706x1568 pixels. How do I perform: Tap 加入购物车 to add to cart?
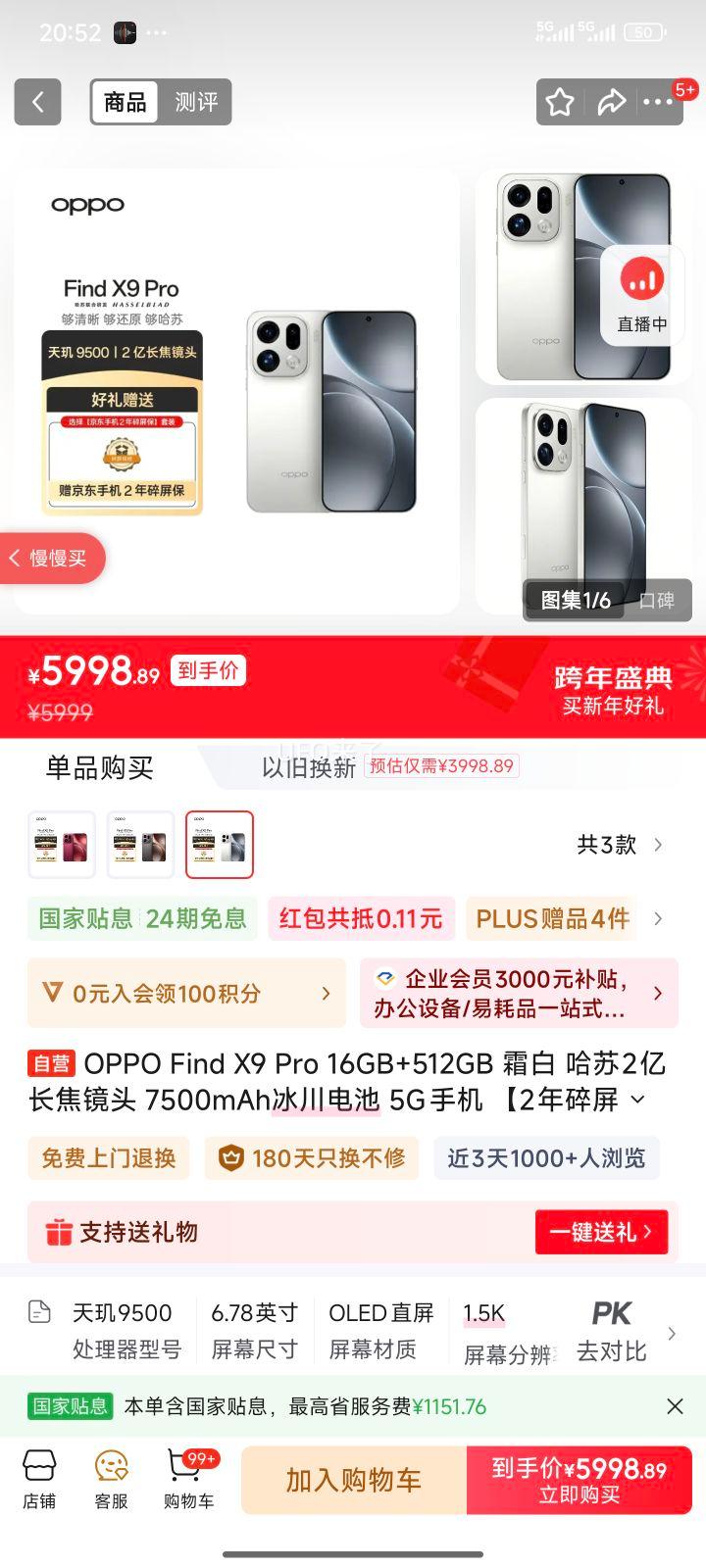(x=353, y=1480)
